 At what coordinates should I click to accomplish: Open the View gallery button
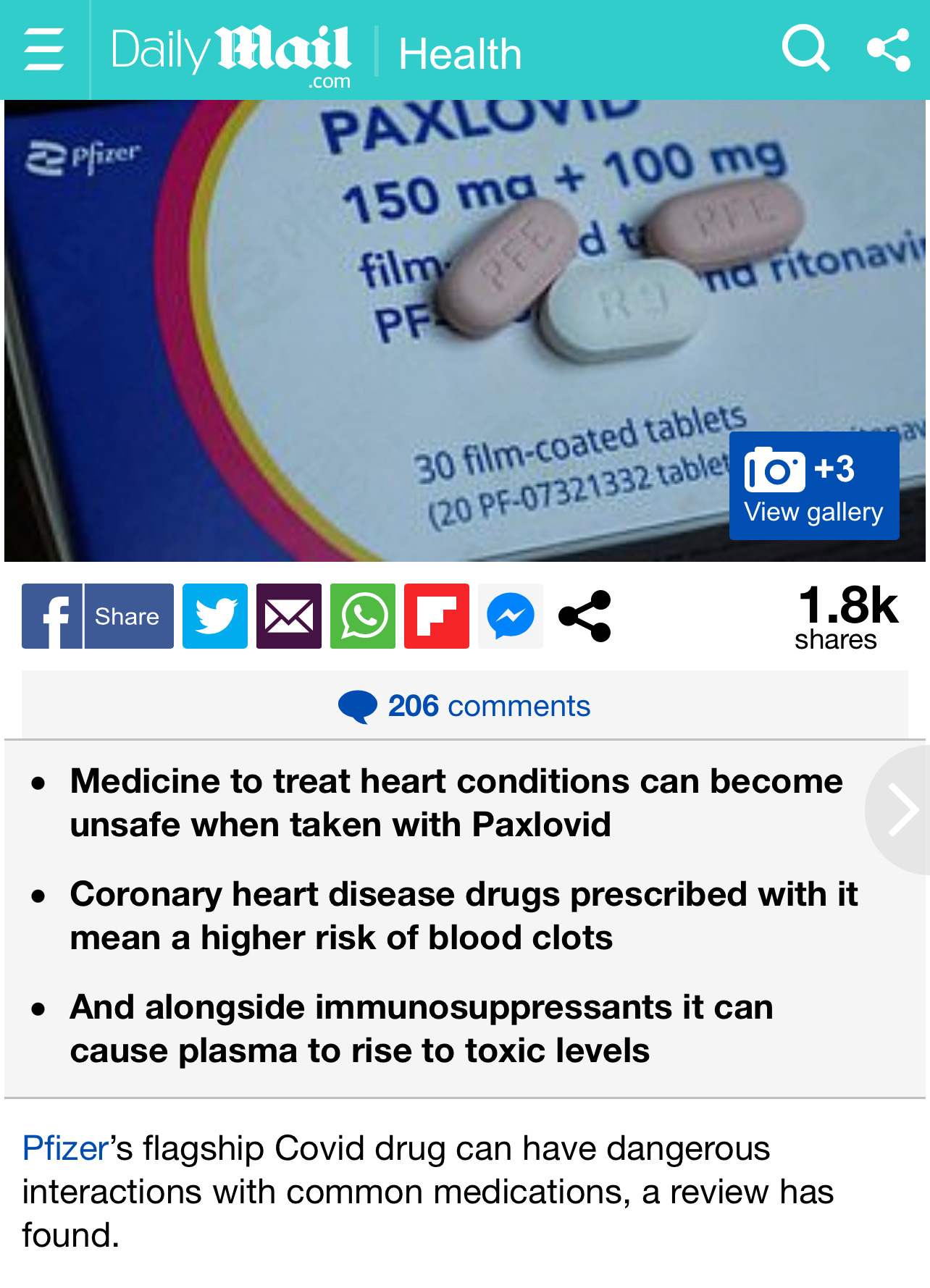coord(814,486)
